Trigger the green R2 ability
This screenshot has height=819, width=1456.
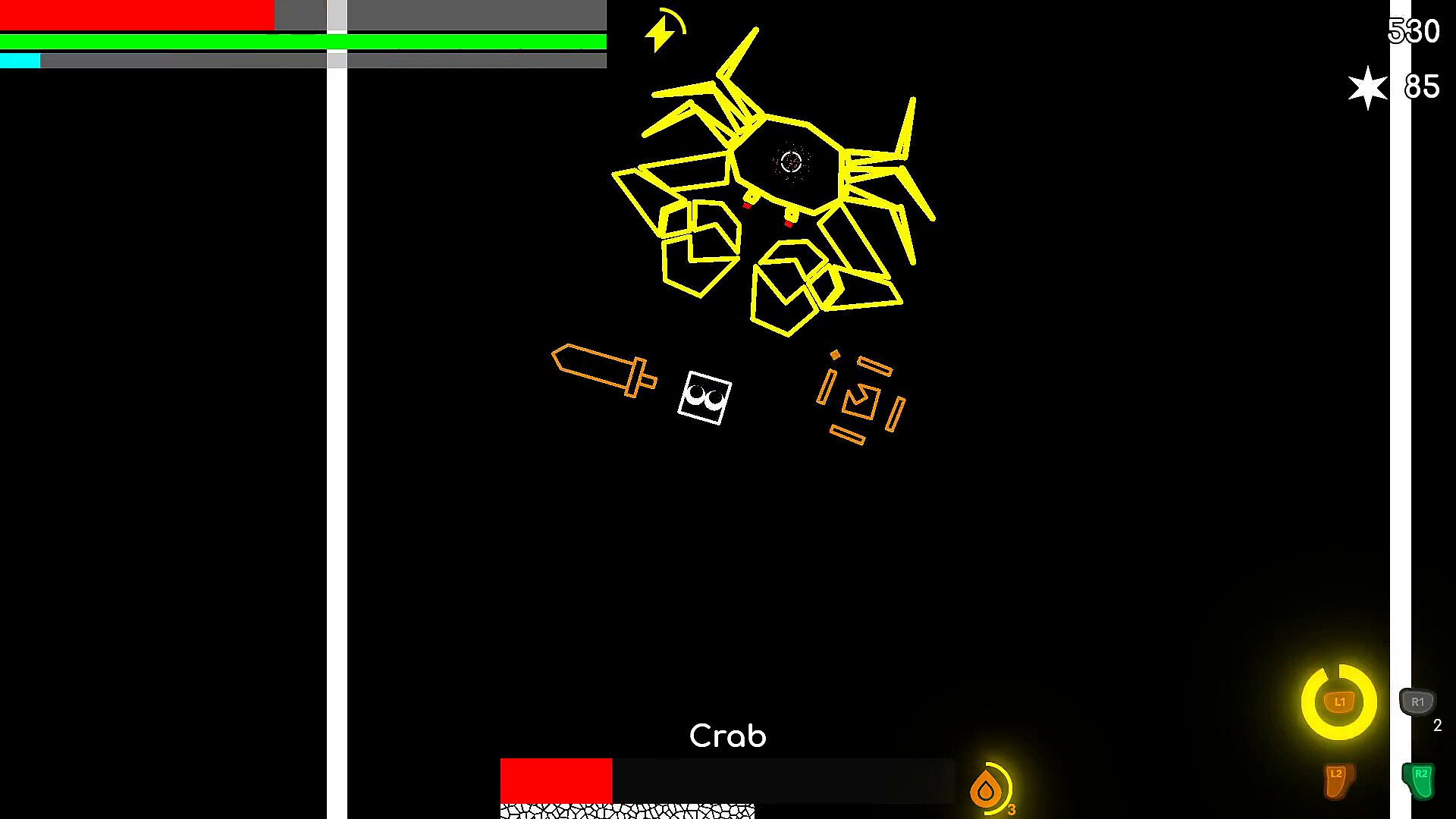coord(1420,780)
